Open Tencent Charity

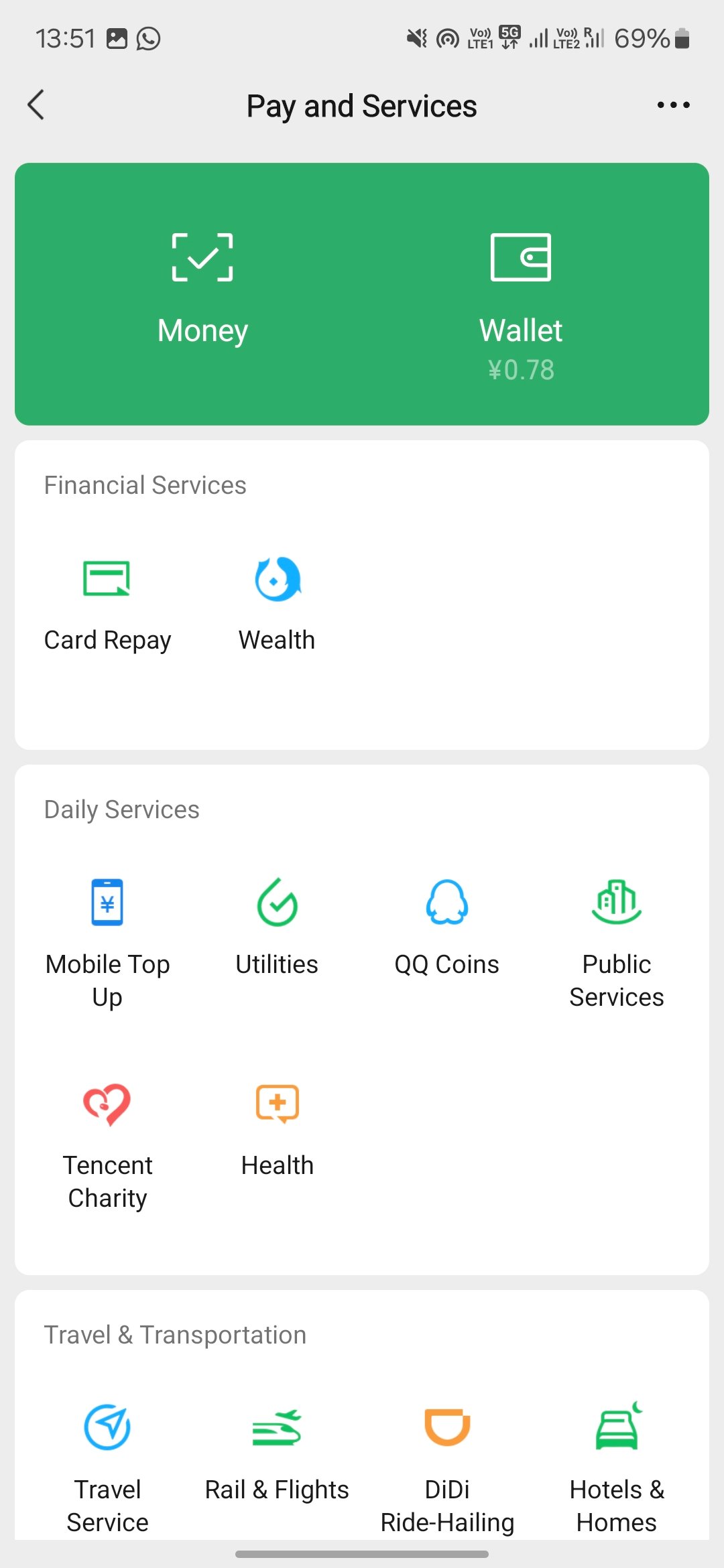coord(107,1139)
